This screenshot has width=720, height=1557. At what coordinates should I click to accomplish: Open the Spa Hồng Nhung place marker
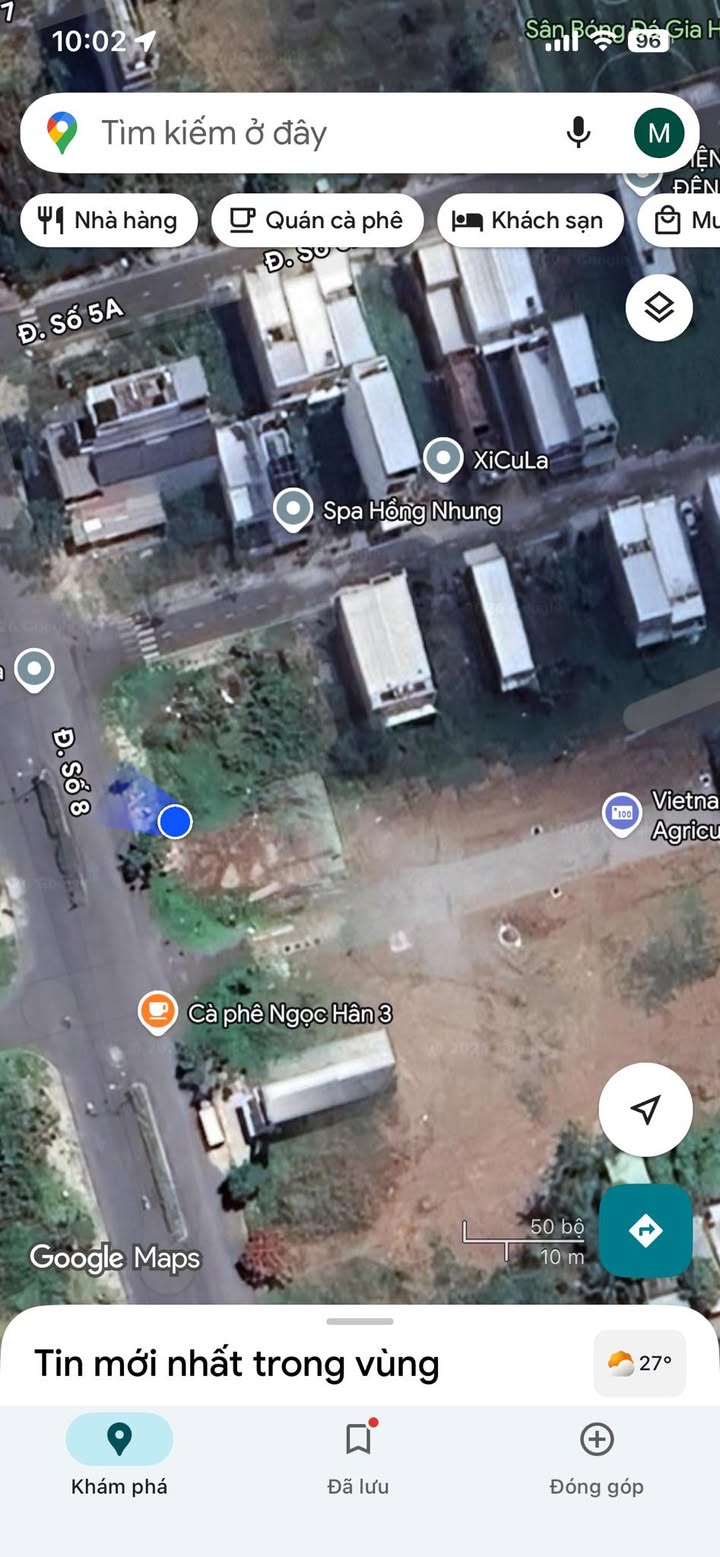point(293,509)
